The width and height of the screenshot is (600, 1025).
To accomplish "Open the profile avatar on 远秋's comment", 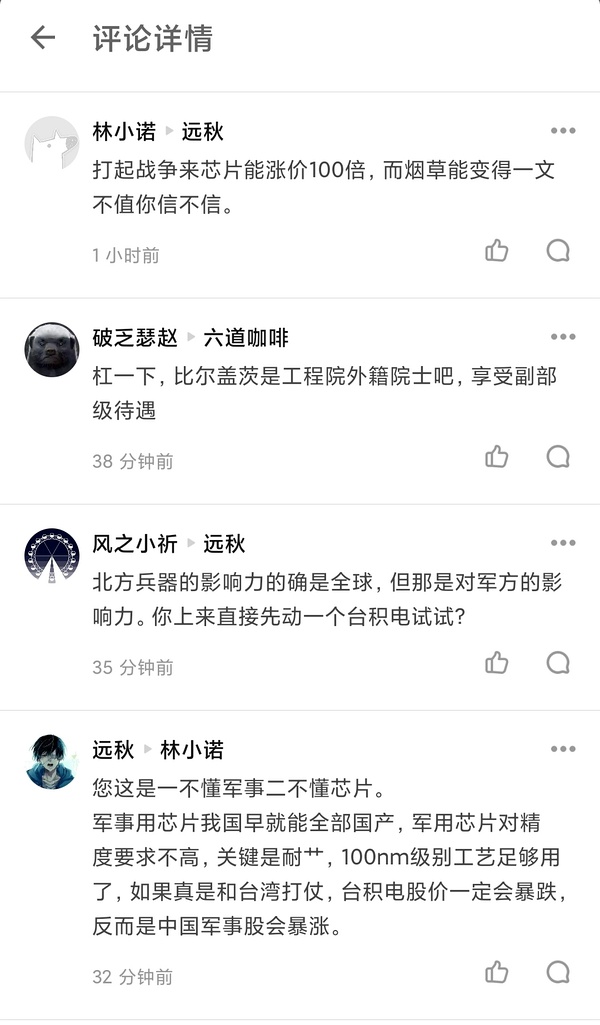I will [51, 761].
